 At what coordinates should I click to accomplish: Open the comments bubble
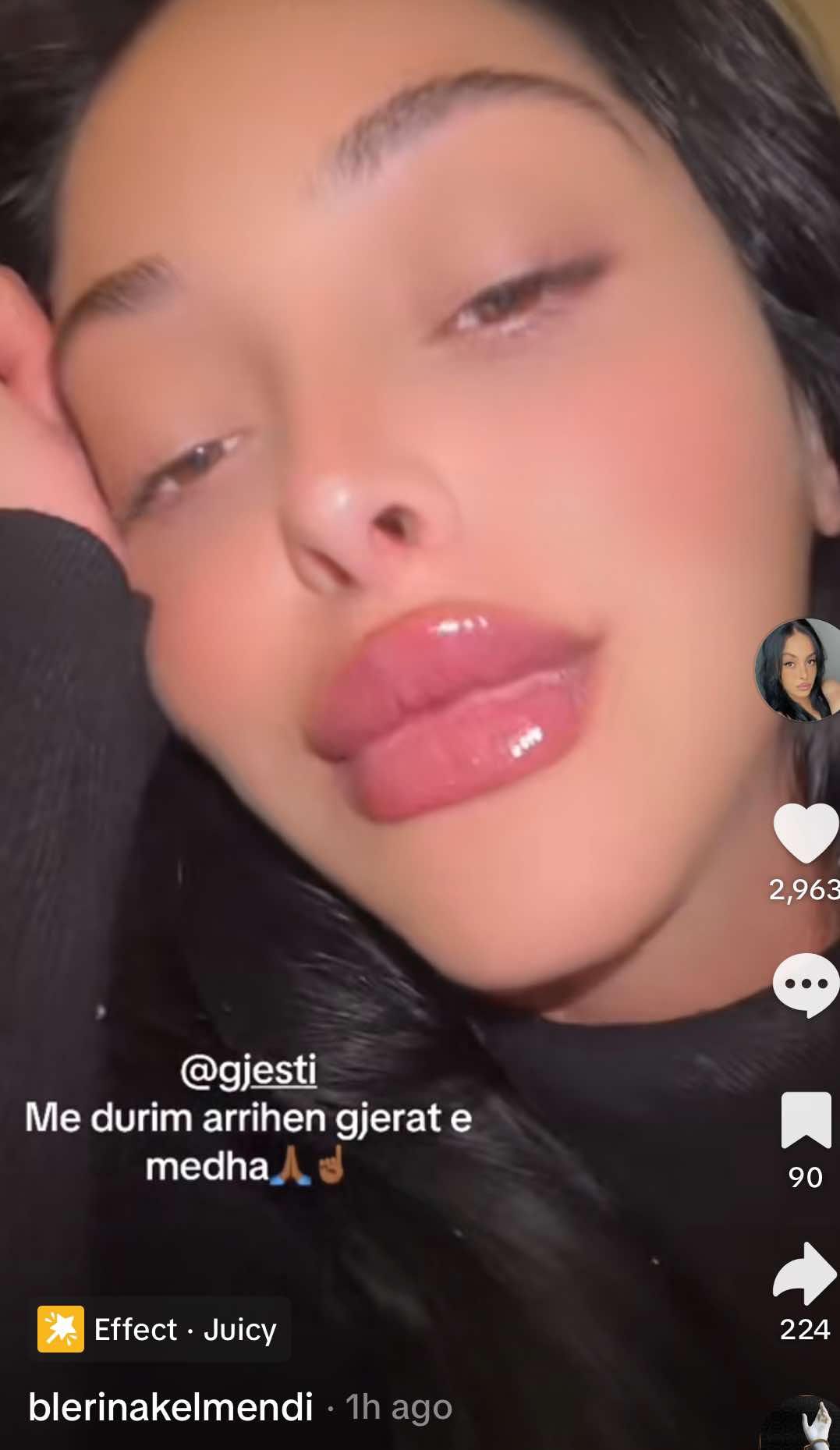[805, 984]
